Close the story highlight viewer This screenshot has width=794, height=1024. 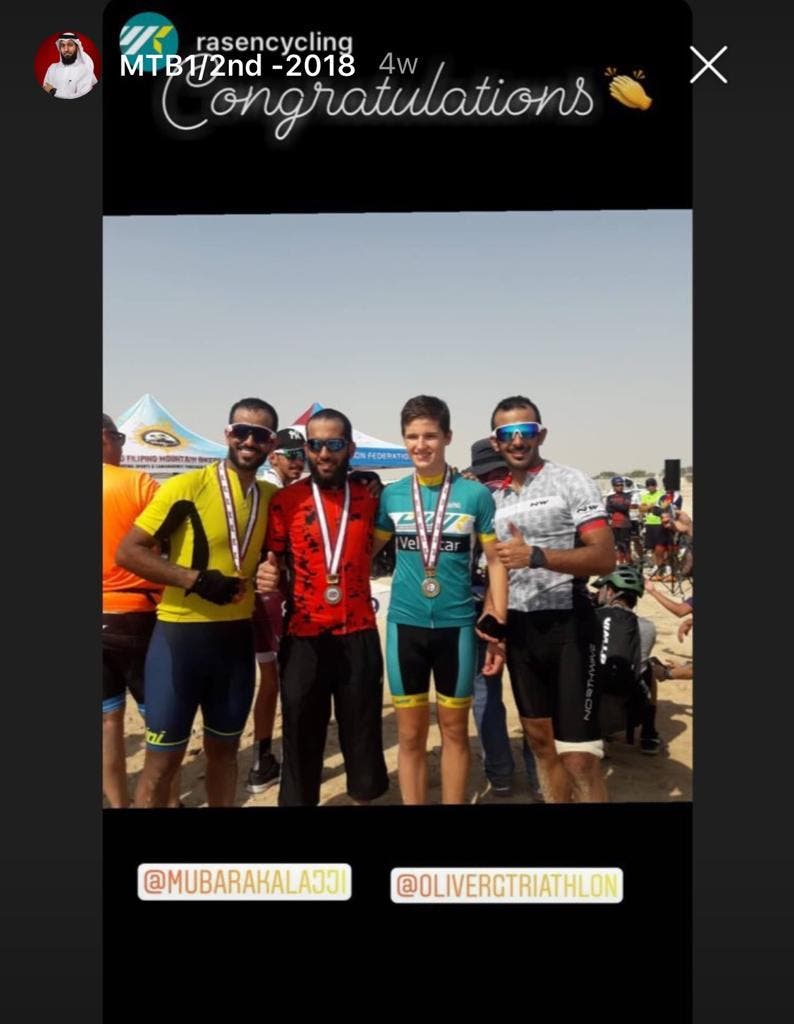click(x=708, y=65)
